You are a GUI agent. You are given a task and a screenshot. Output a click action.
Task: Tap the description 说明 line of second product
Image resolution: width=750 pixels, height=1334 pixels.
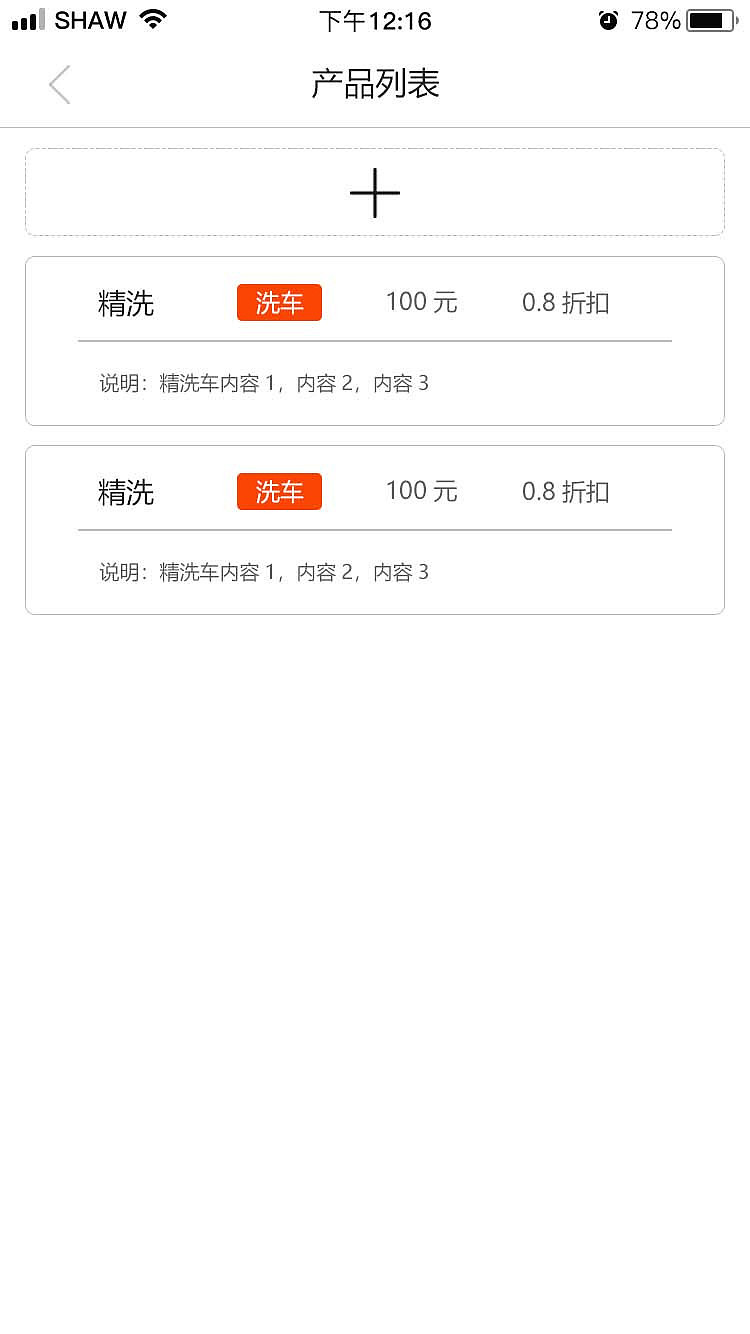pos(263,571)
